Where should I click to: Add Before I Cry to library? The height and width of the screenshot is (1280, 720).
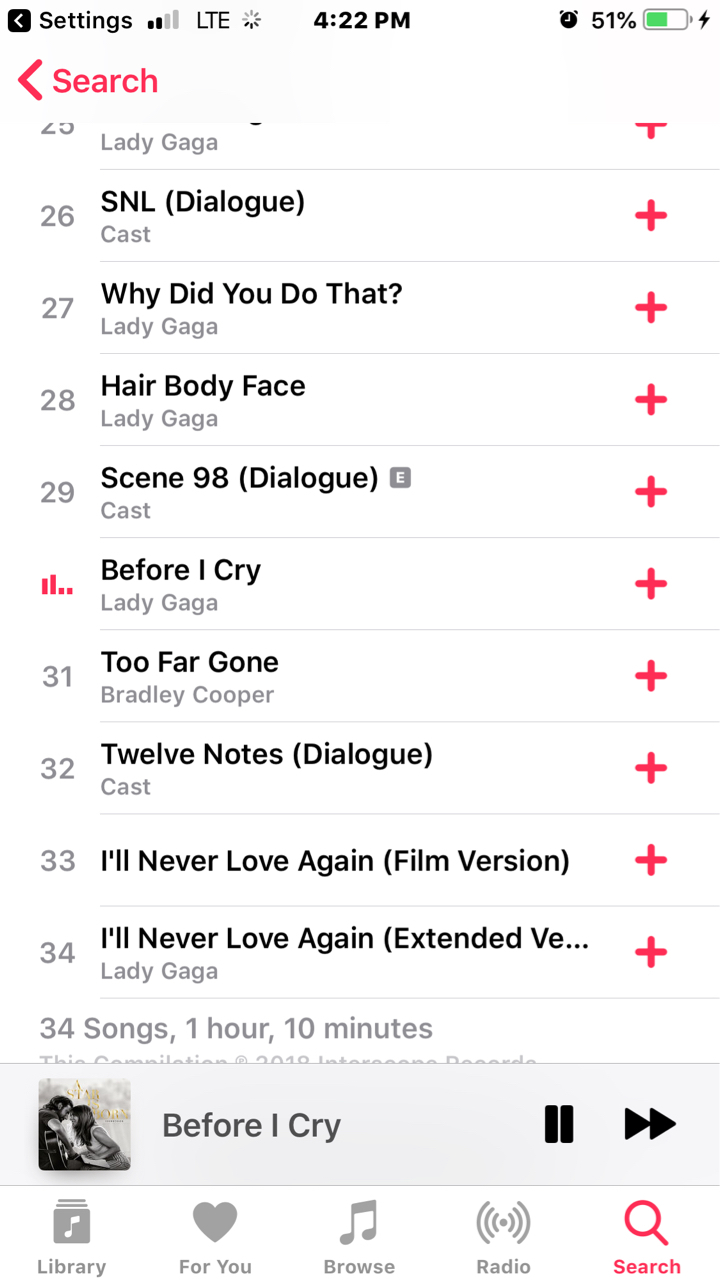click(651, 584)
